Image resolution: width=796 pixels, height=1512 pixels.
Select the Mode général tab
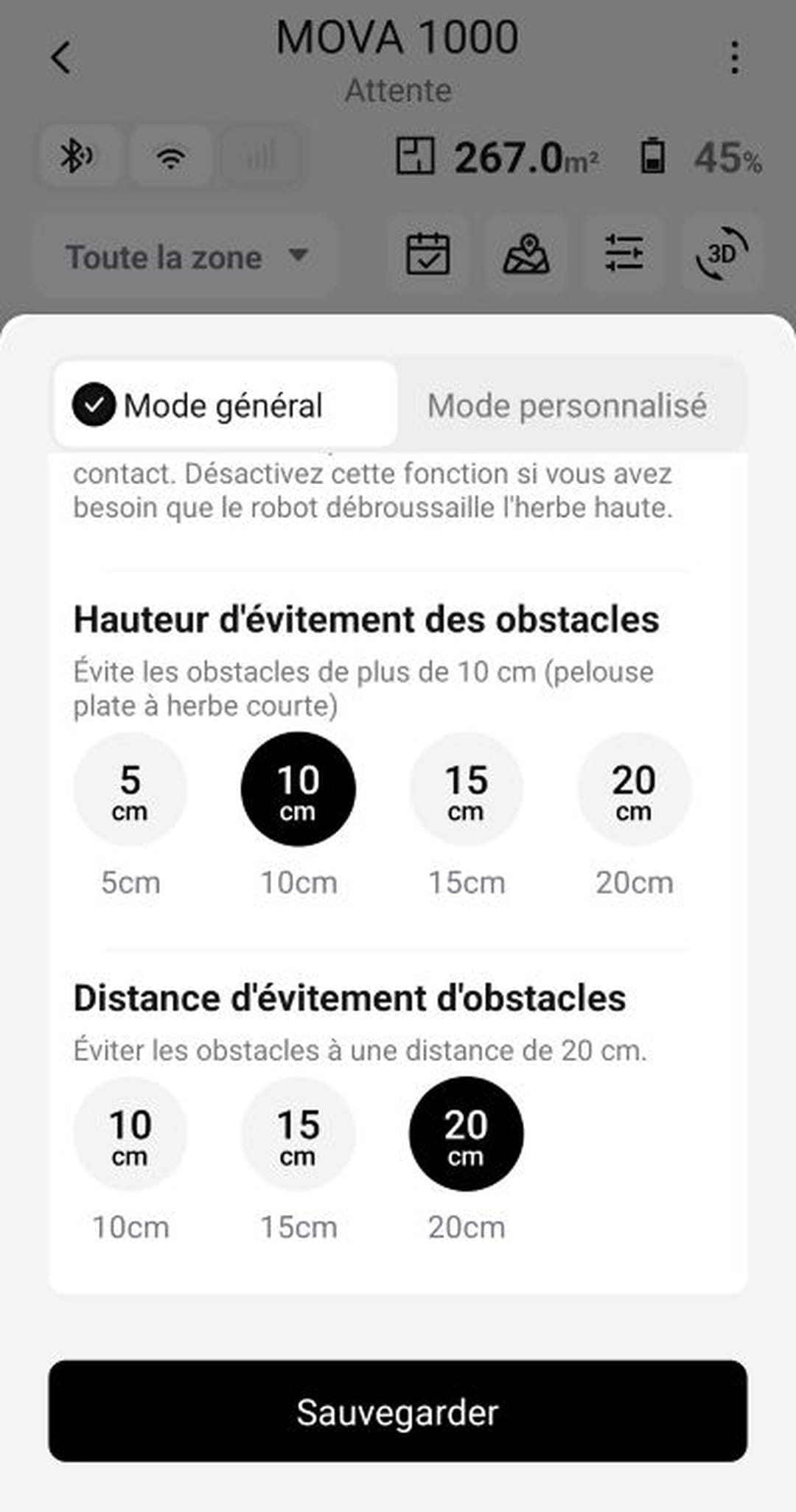coord(226,404)
